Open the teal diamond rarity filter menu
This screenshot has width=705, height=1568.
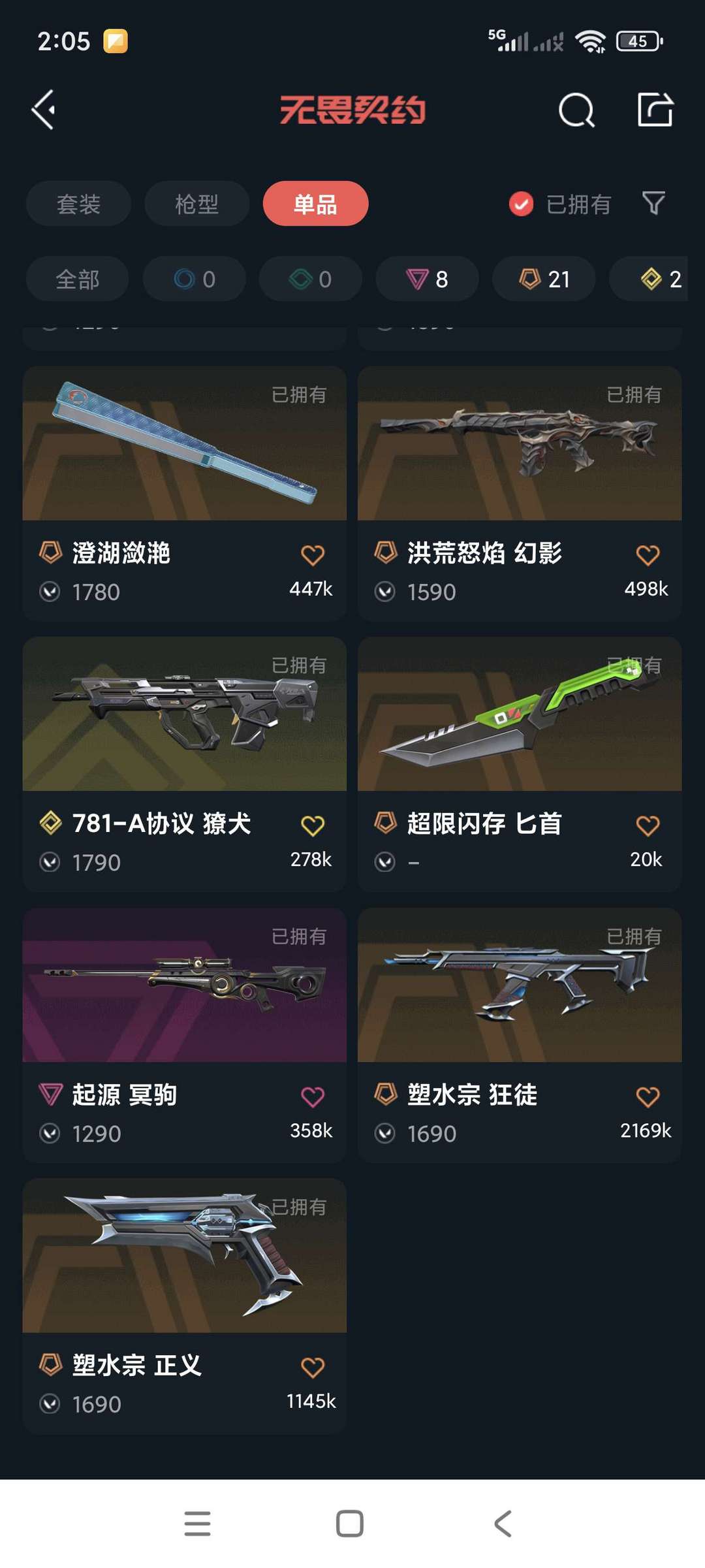pyautogui.click(x=310, y=279)
